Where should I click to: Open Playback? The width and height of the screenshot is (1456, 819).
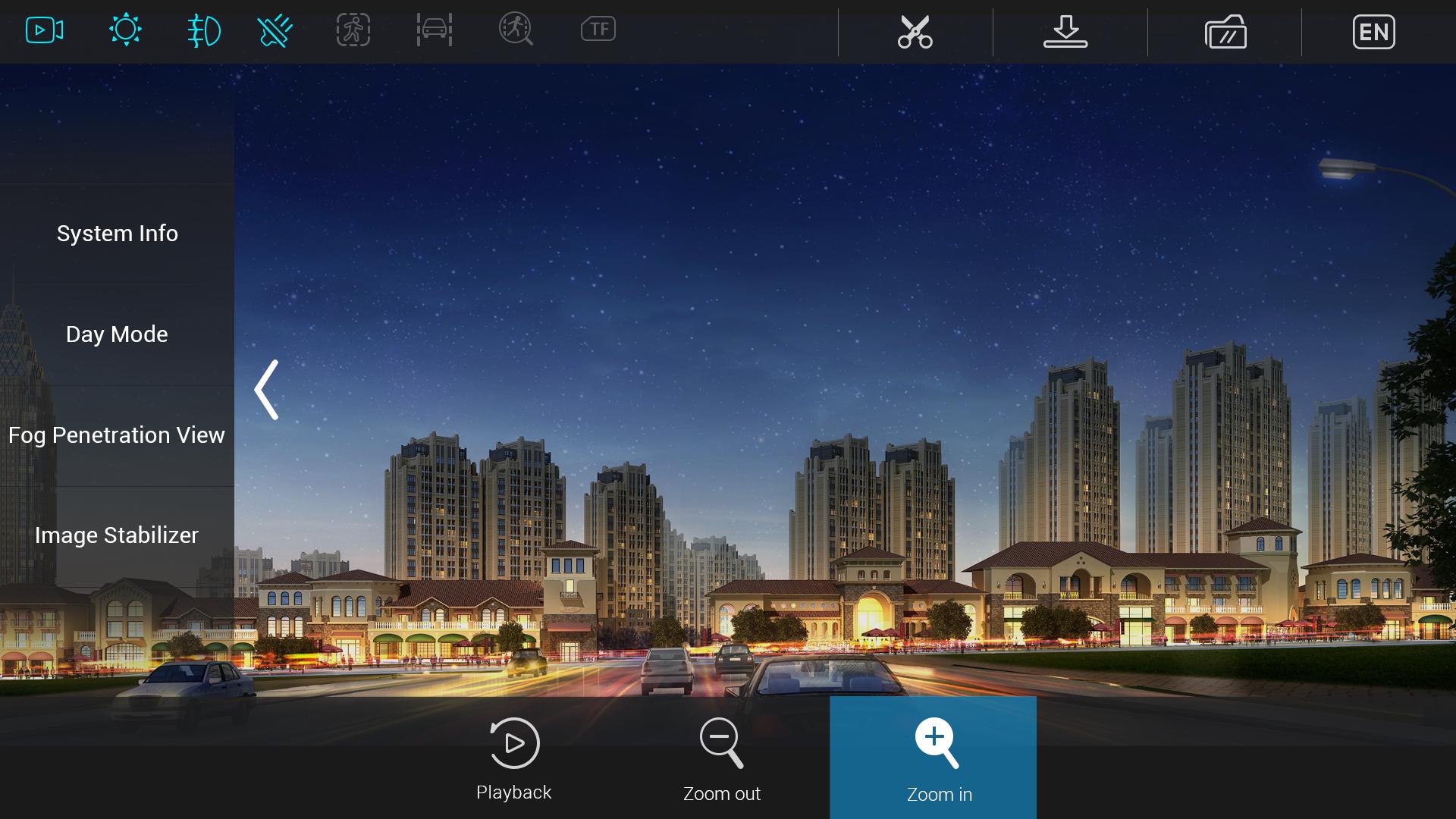point(514,758)
